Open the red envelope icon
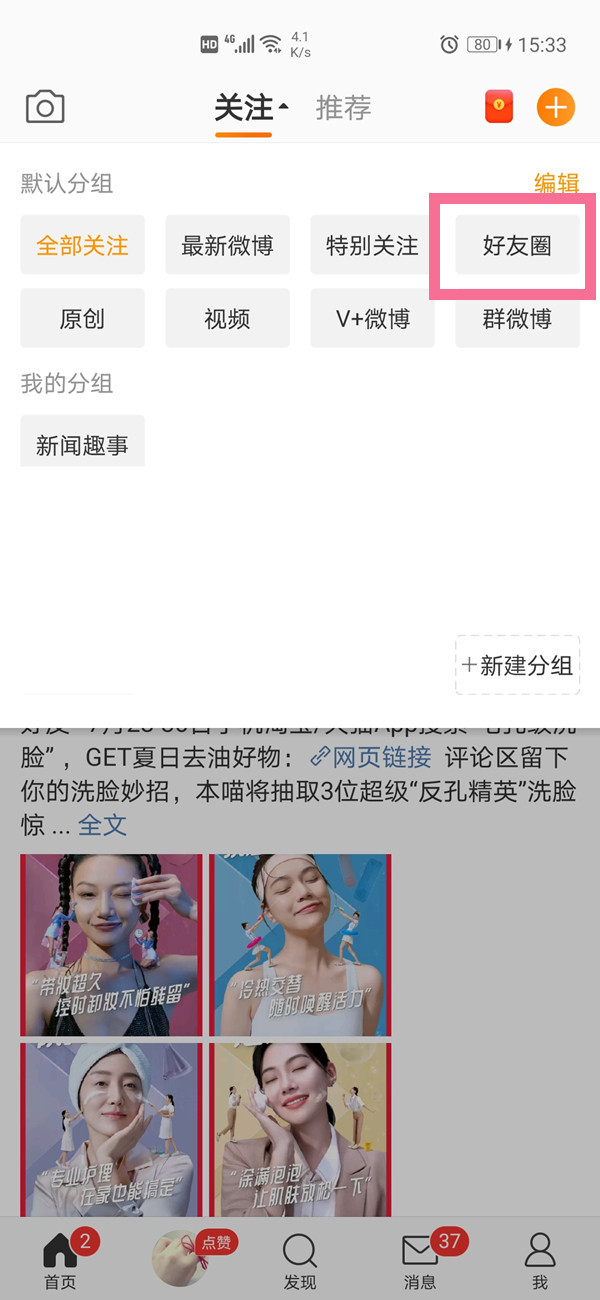This screenshot has width=600, height=1300. [x=499, y=107]
